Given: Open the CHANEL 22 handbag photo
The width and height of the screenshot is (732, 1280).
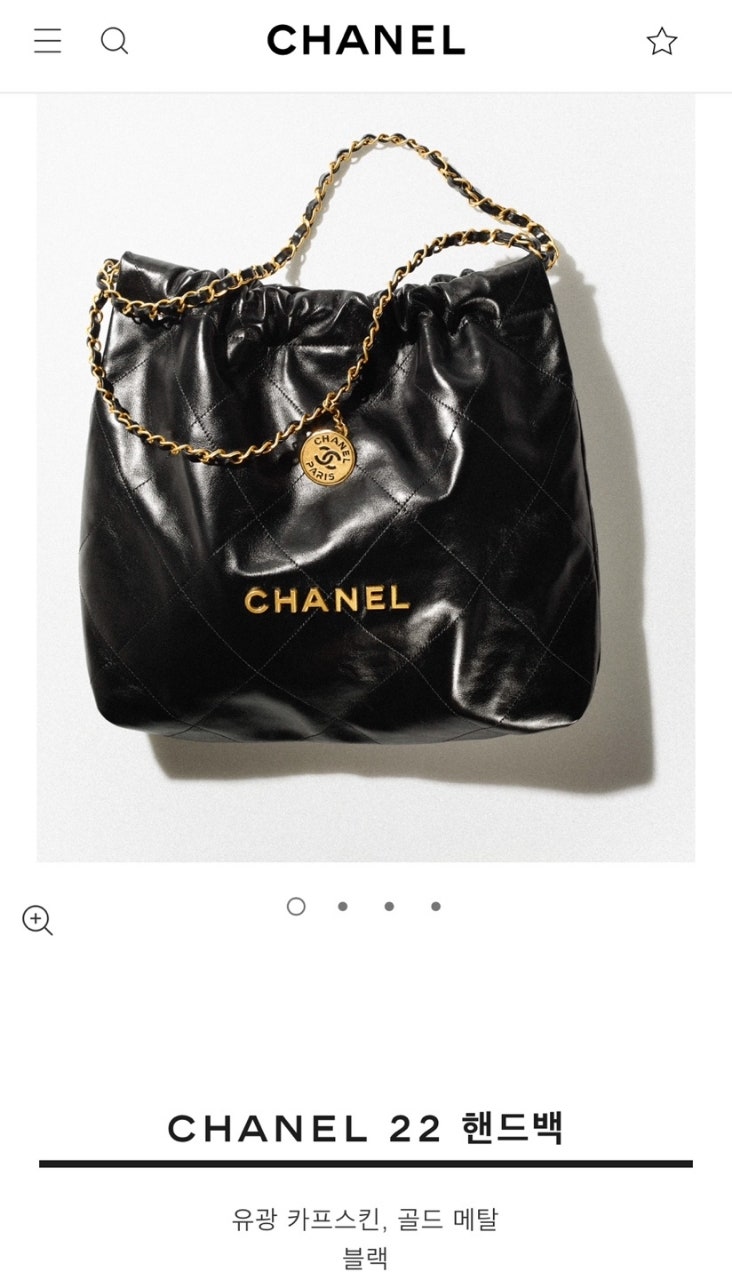Looking at the screenshot, I should [x=366, y=478].
